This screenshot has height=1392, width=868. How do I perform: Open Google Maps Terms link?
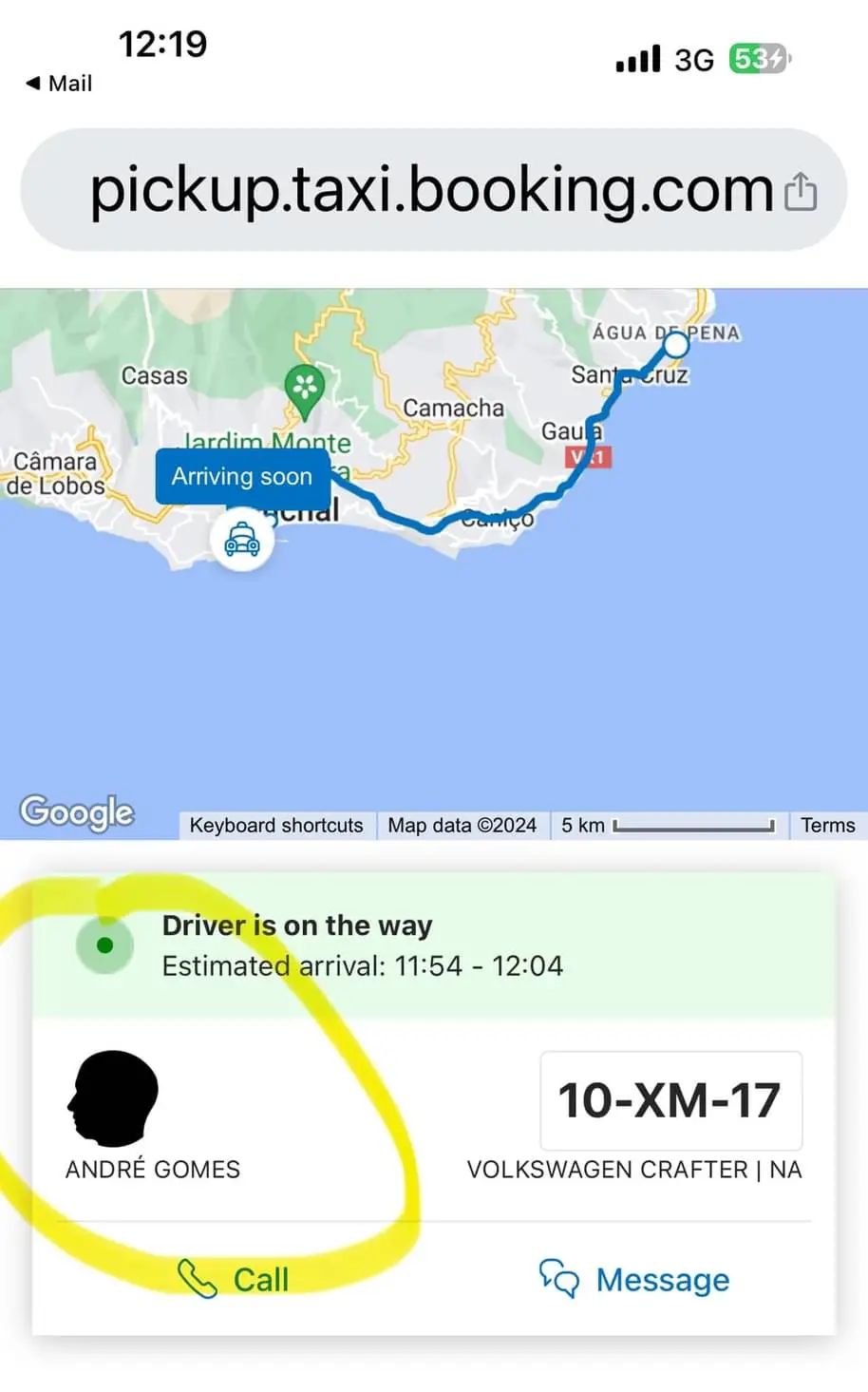827,825
